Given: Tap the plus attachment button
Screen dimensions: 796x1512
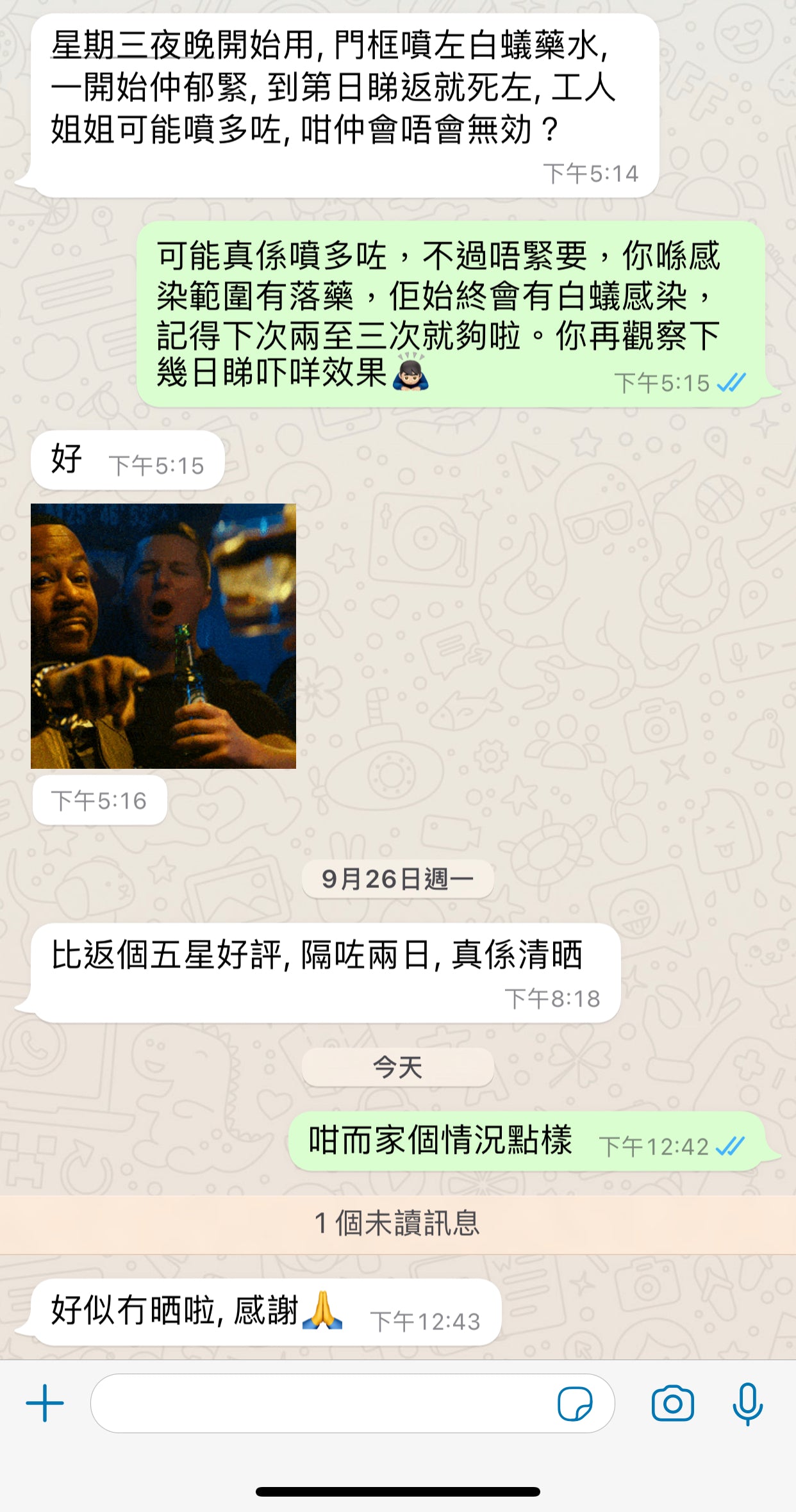Looking at the screenshot, I should pos(45,1403).
